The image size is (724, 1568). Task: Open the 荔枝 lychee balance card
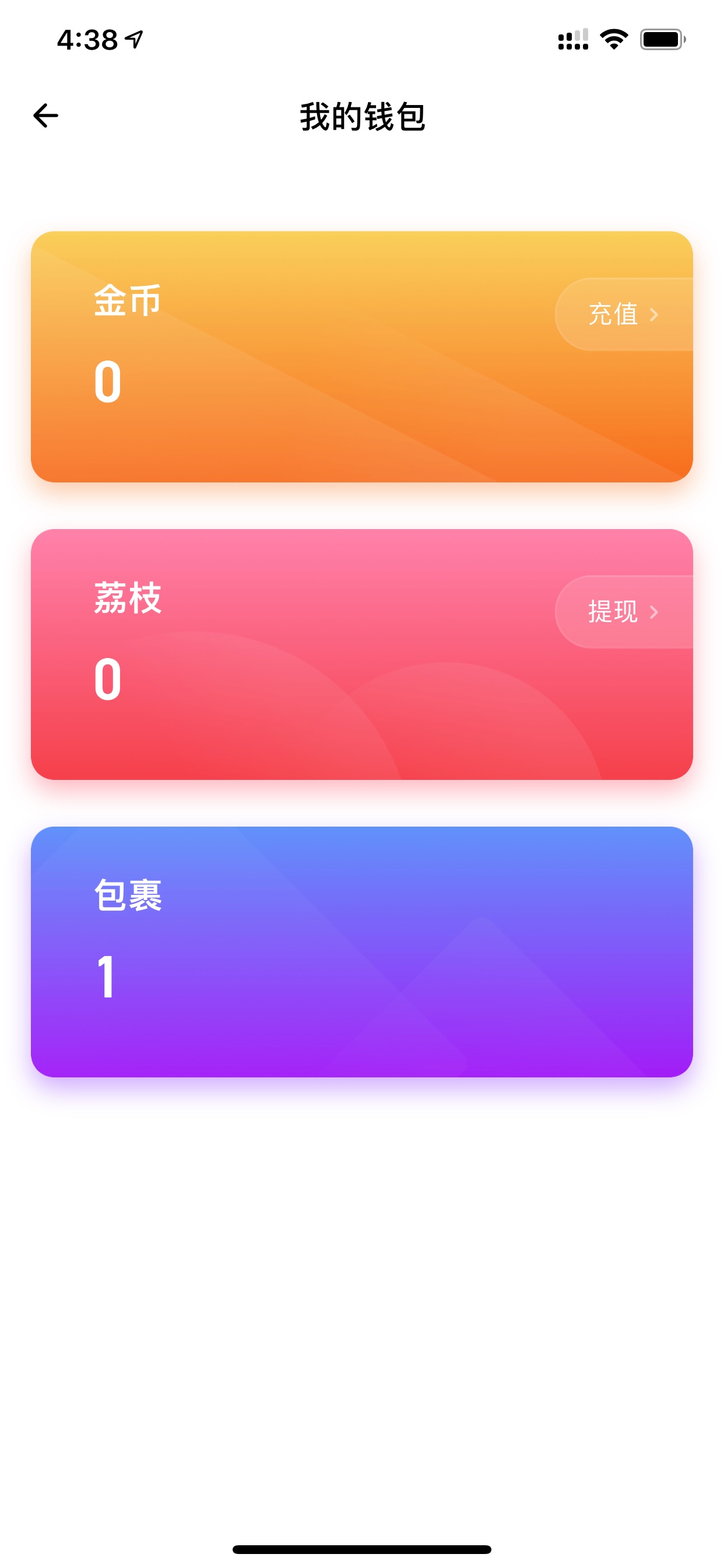(362, 654)
